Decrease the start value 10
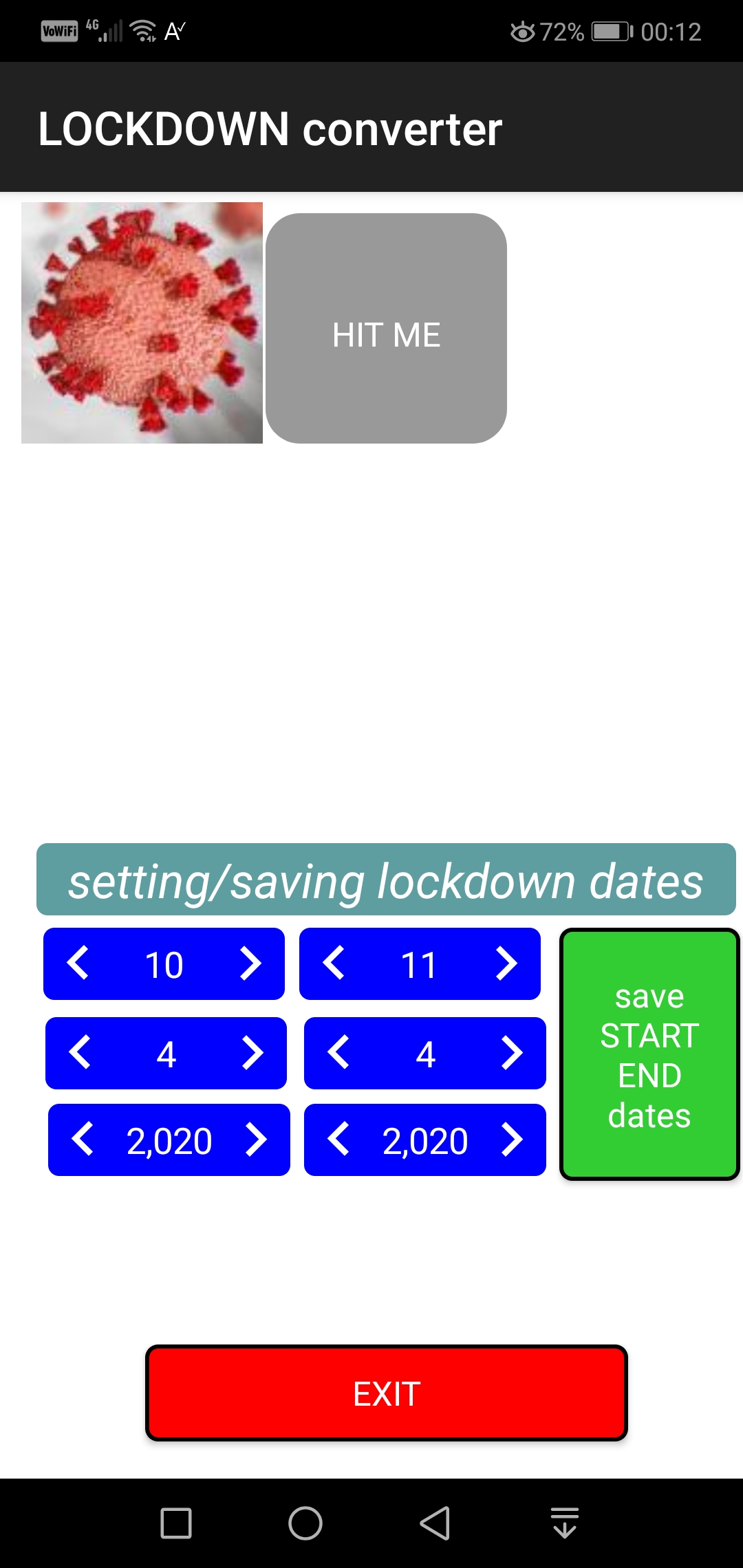The image size is (743, 1568). pyautogui.click(x=78, y=963)
